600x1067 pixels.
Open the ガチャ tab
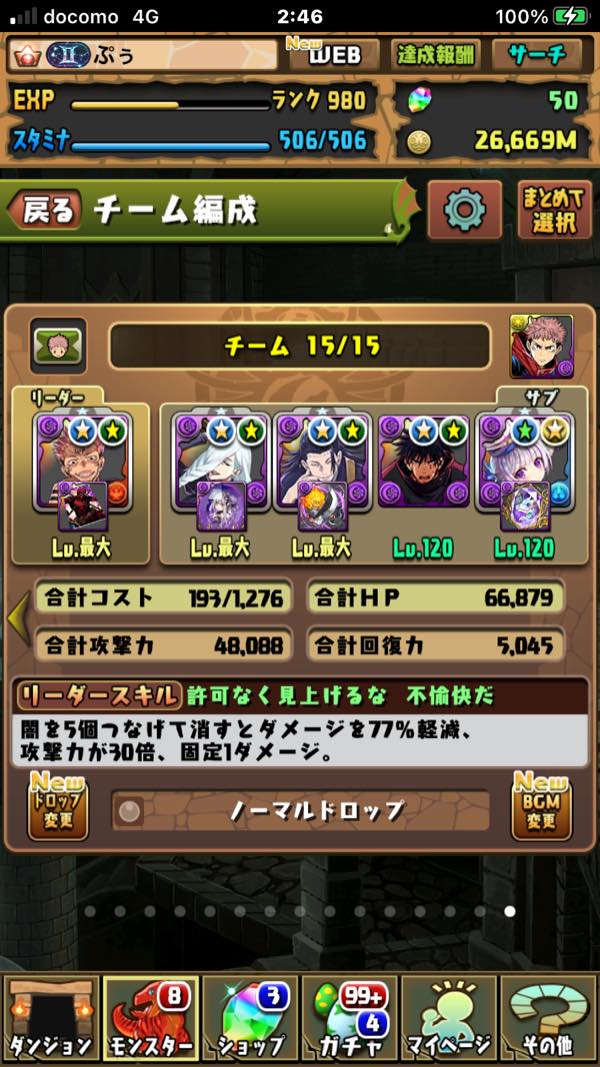pos(350,1020)
